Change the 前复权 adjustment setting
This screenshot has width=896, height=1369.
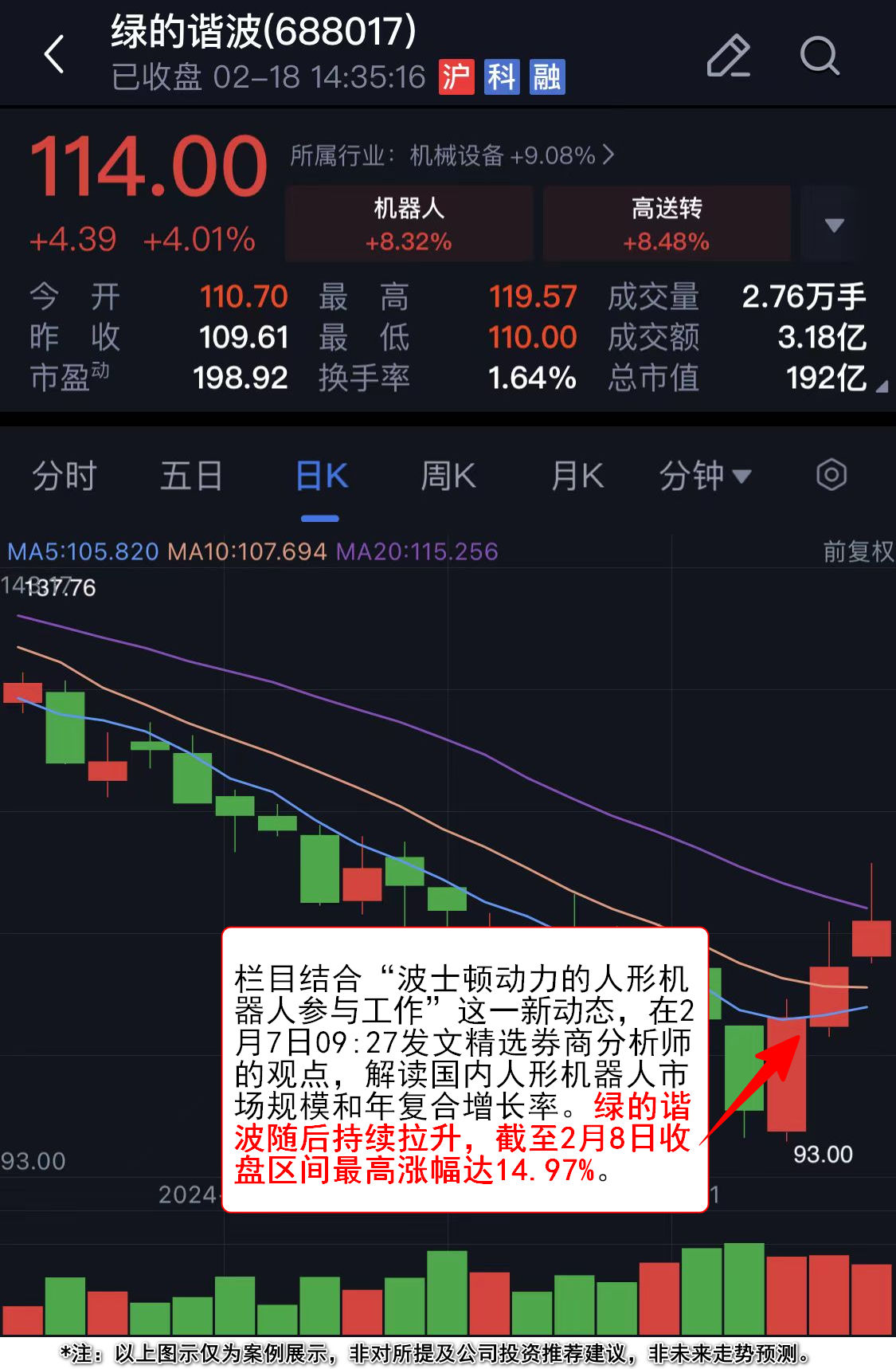pos(858,551)
